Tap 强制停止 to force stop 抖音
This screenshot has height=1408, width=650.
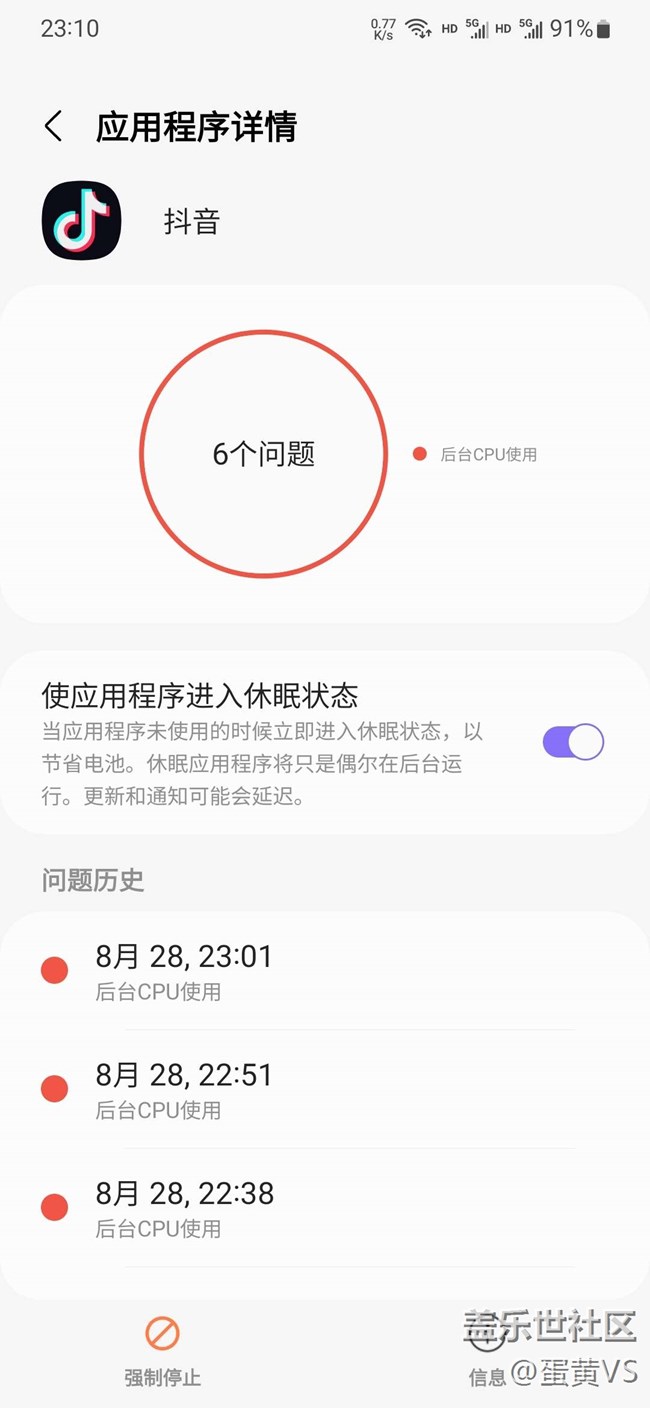click(x=162, y=1352)
